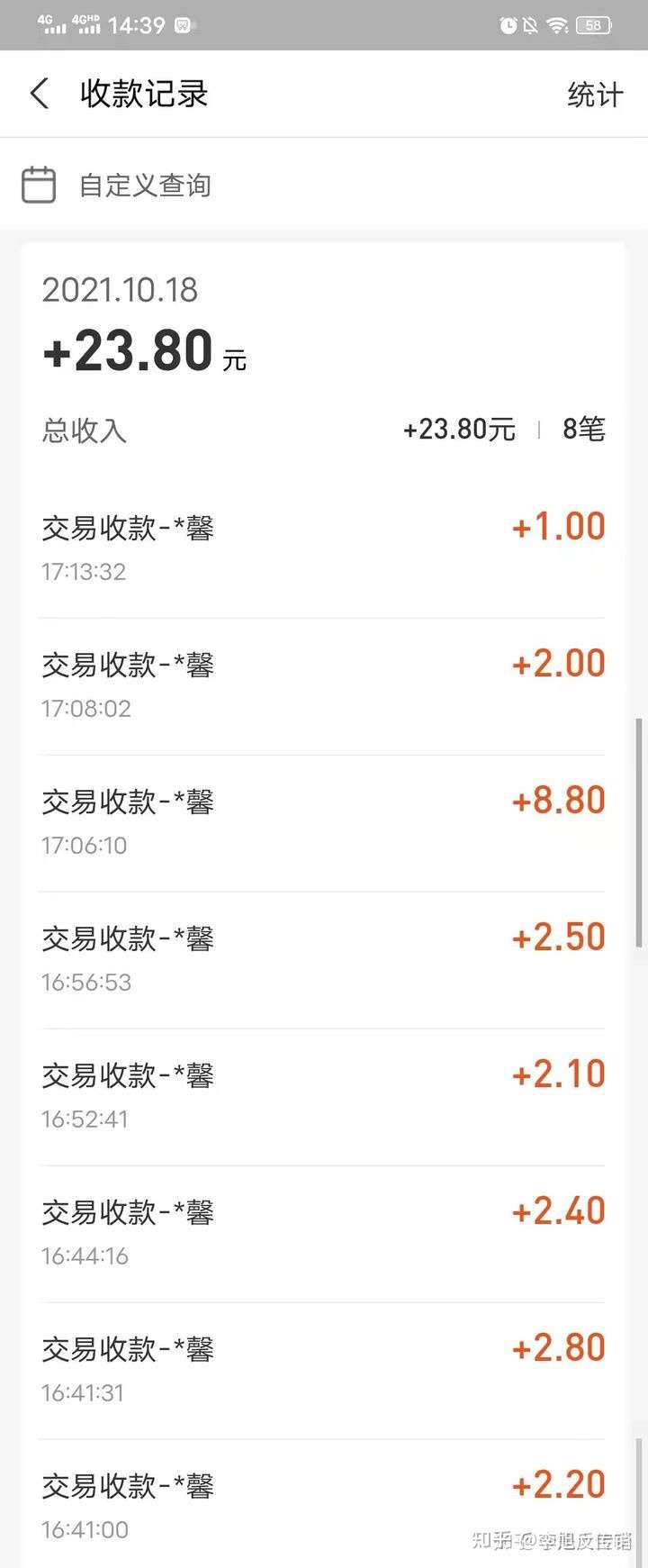Go back from 收款记录 page
The image size is (648, 1568).
pyautogui.click(x=40, y=94)
